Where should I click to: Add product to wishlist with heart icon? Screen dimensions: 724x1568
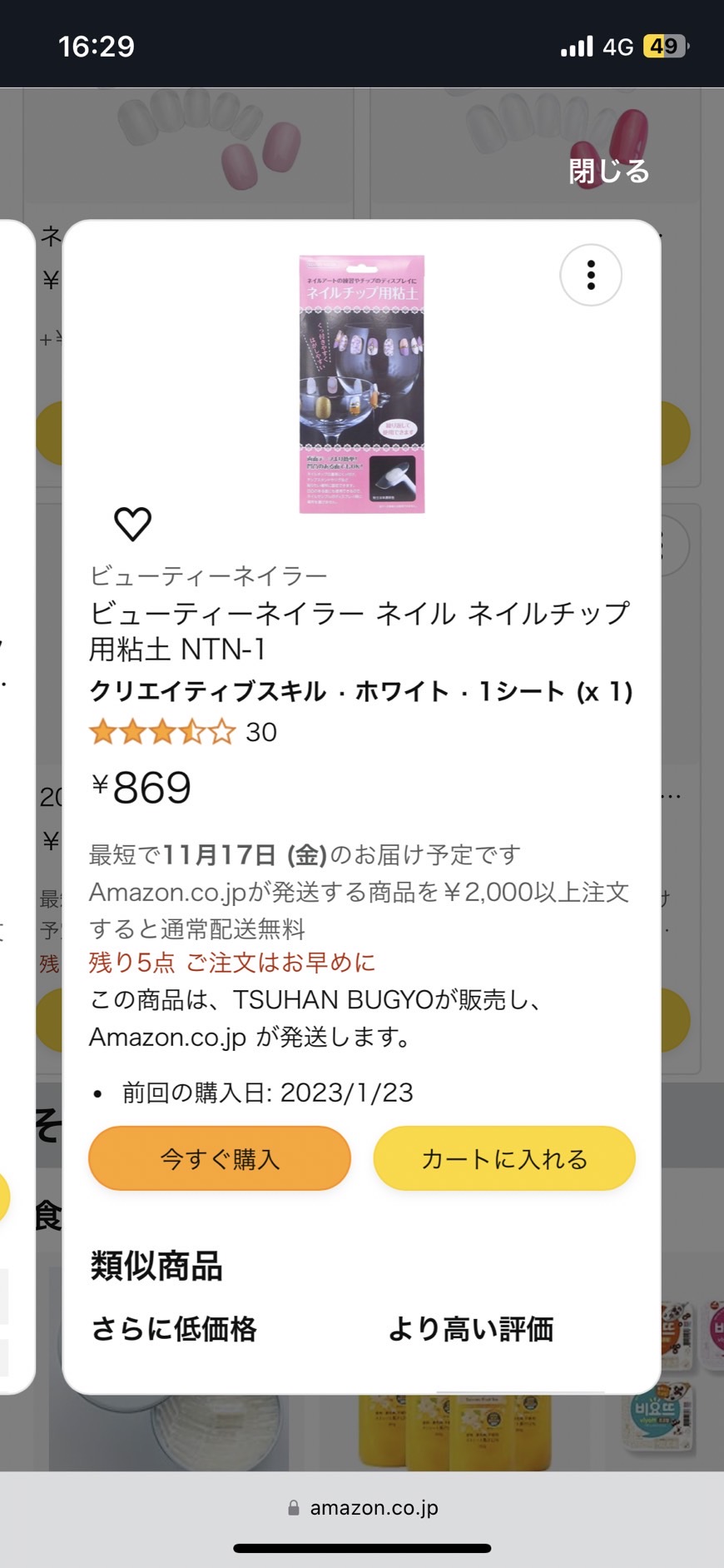132,524
